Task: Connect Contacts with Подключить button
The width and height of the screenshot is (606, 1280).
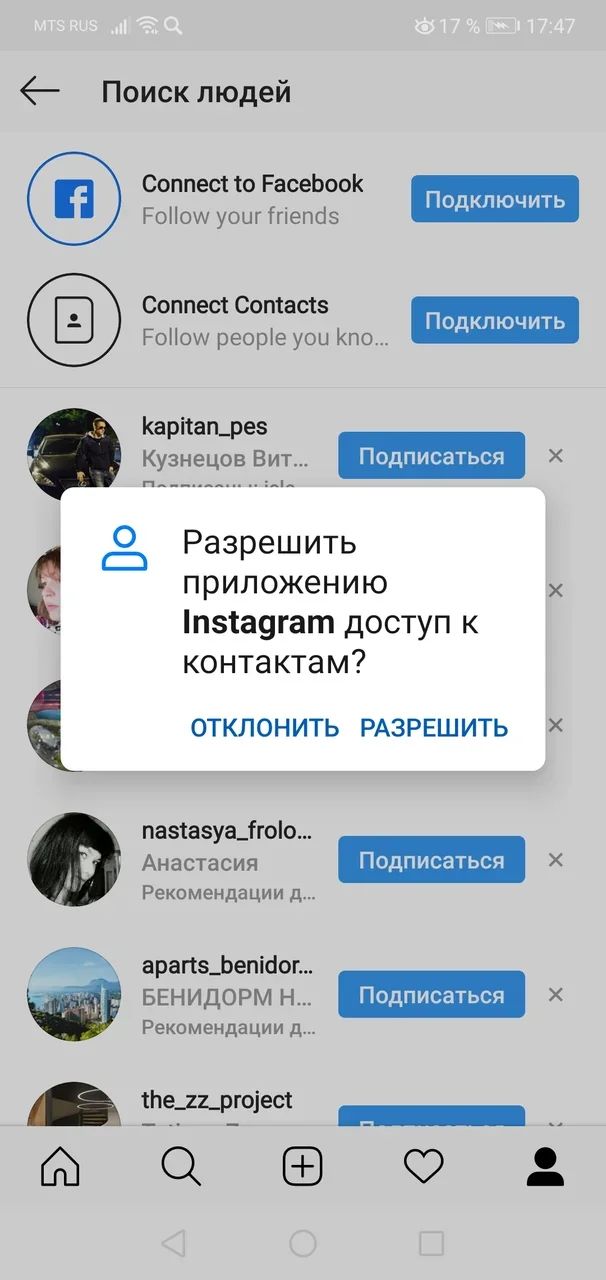Action: coord(494,320)
